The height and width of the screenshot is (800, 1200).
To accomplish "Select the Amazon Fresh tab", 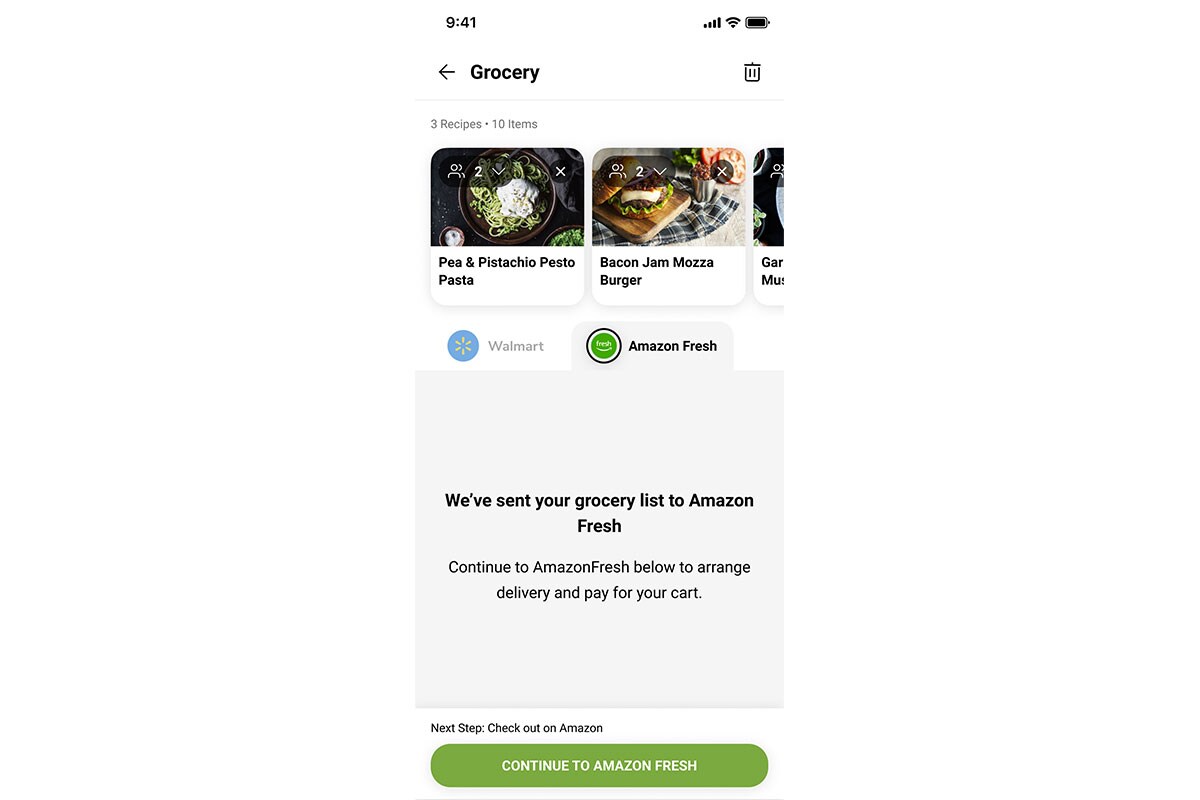I will tap(652, 346).
